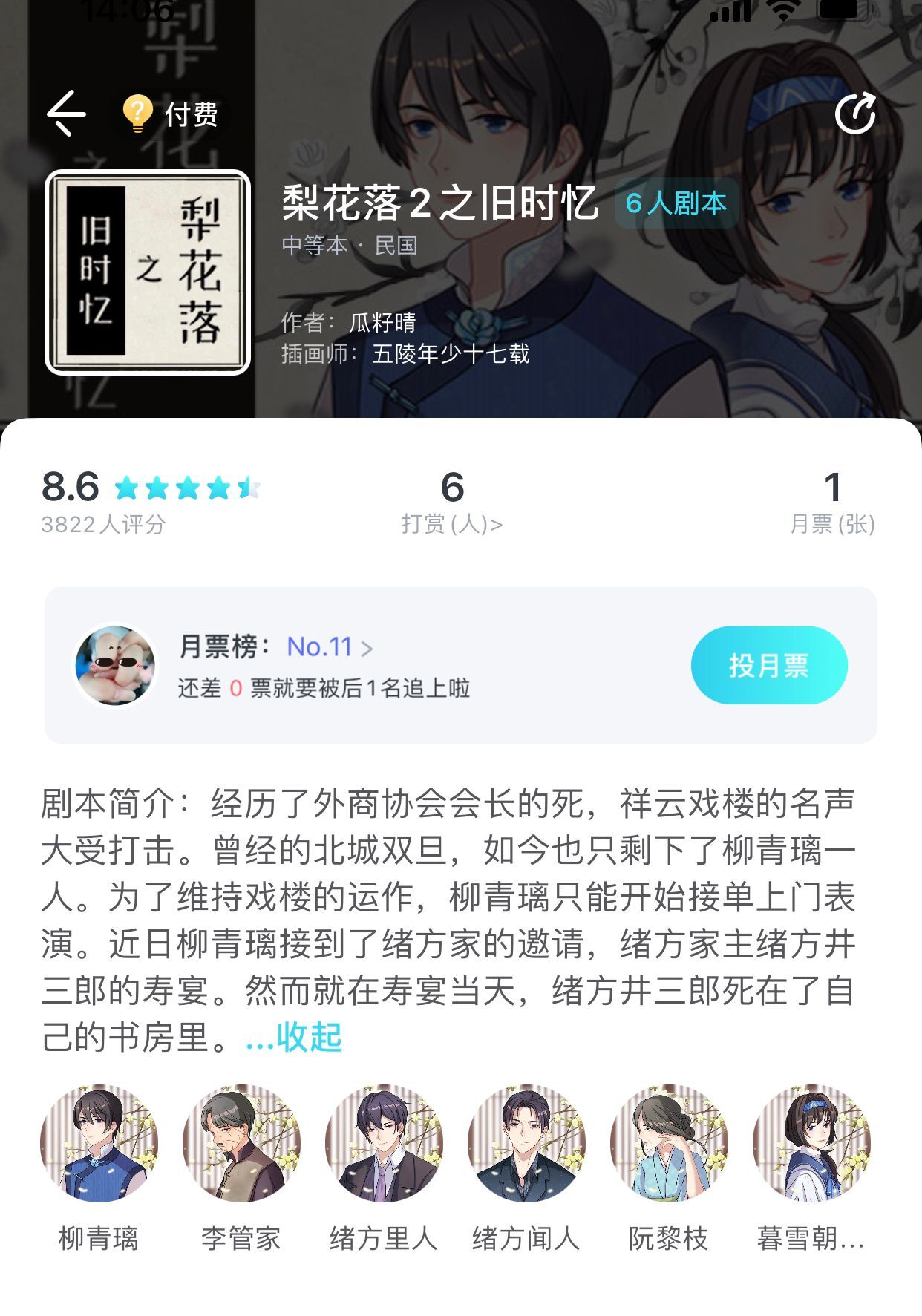Select 柳青璃's character avatar
Viewport: 922px width, 1316px height.
97,1149
